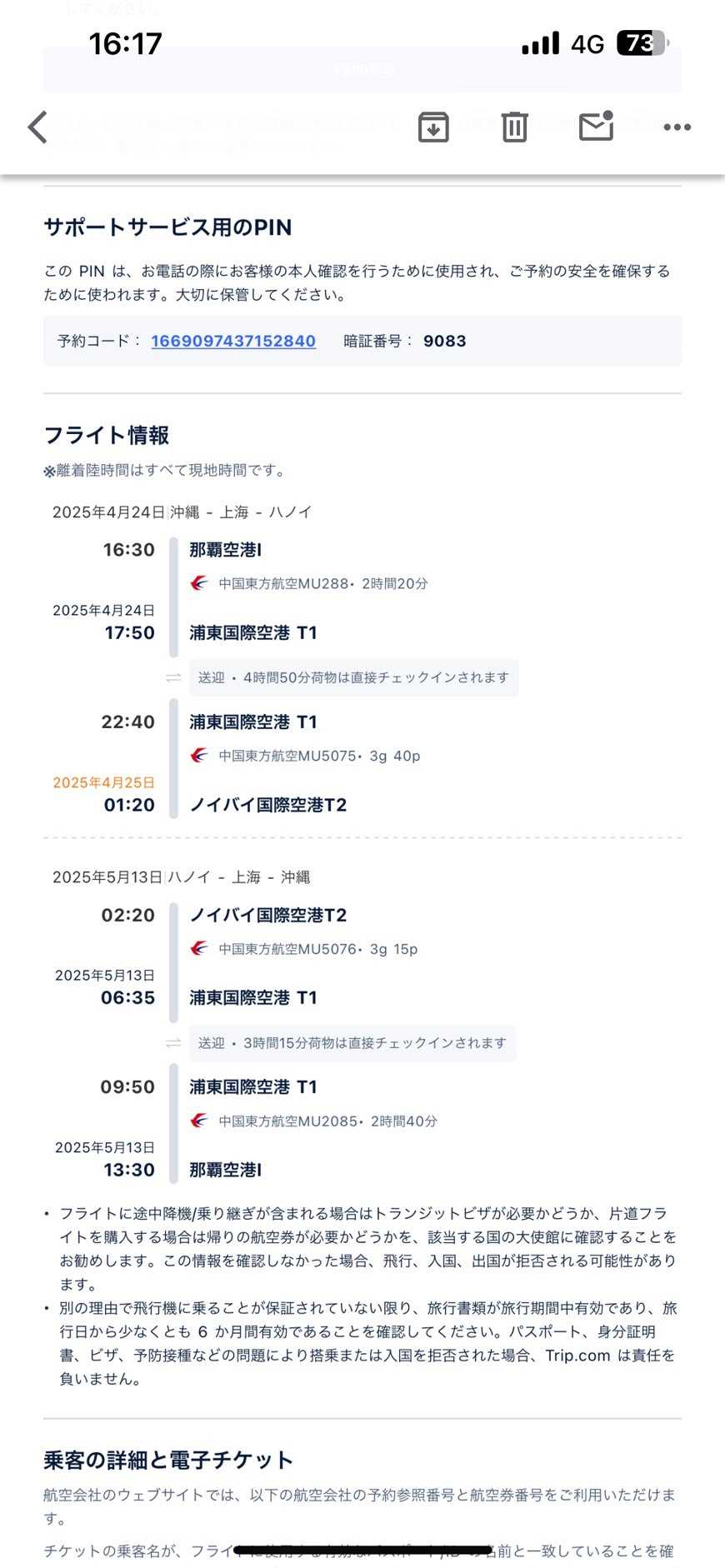Screen dimensions: 725x1568
Task: Open the three-dot overflow menu
Action: pyautogui.click(x=677, y=127)
